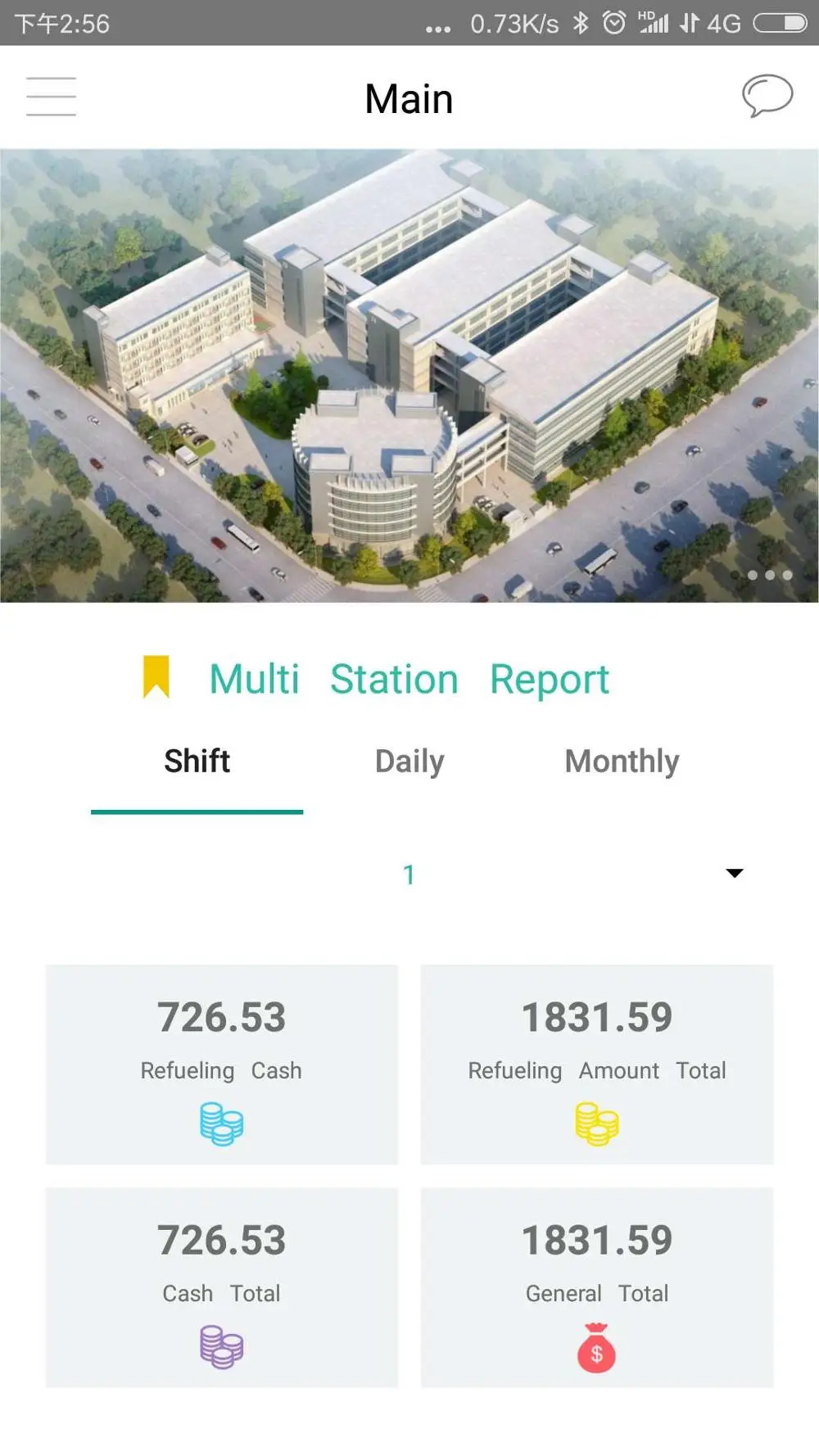The height and width of the screenshot is (1456, 819).
Task: Open the messages speech bubble icon
Action: pyautogui.click(x=767, y=96)
